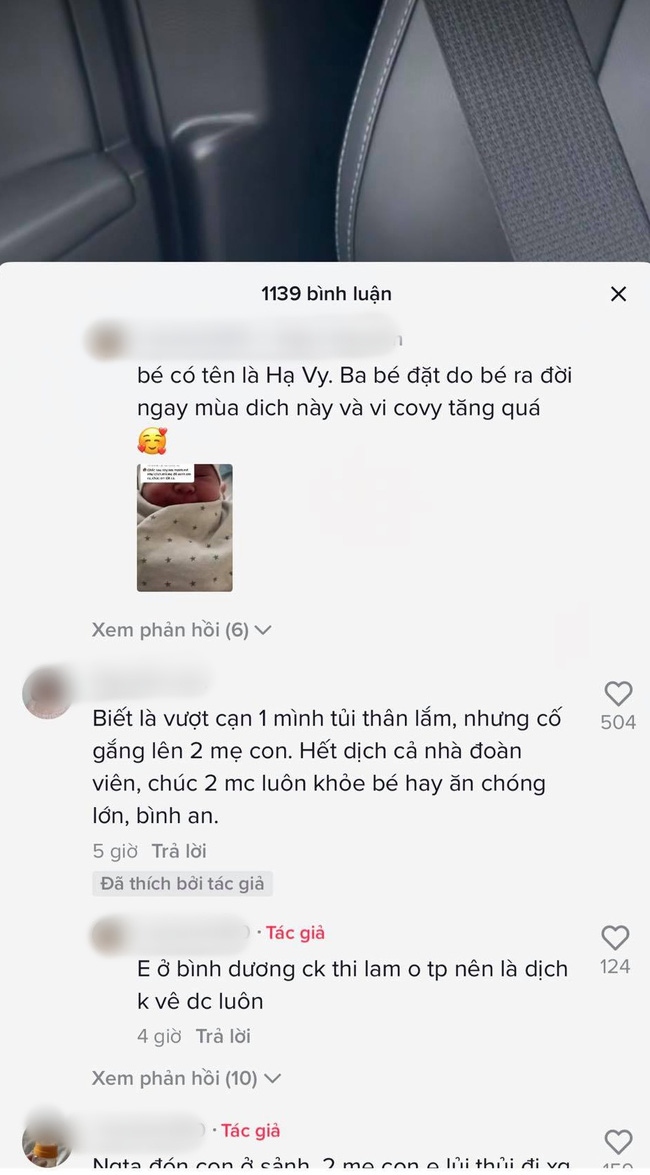
Task: Close the comments panel
Action: click(618, 294)
